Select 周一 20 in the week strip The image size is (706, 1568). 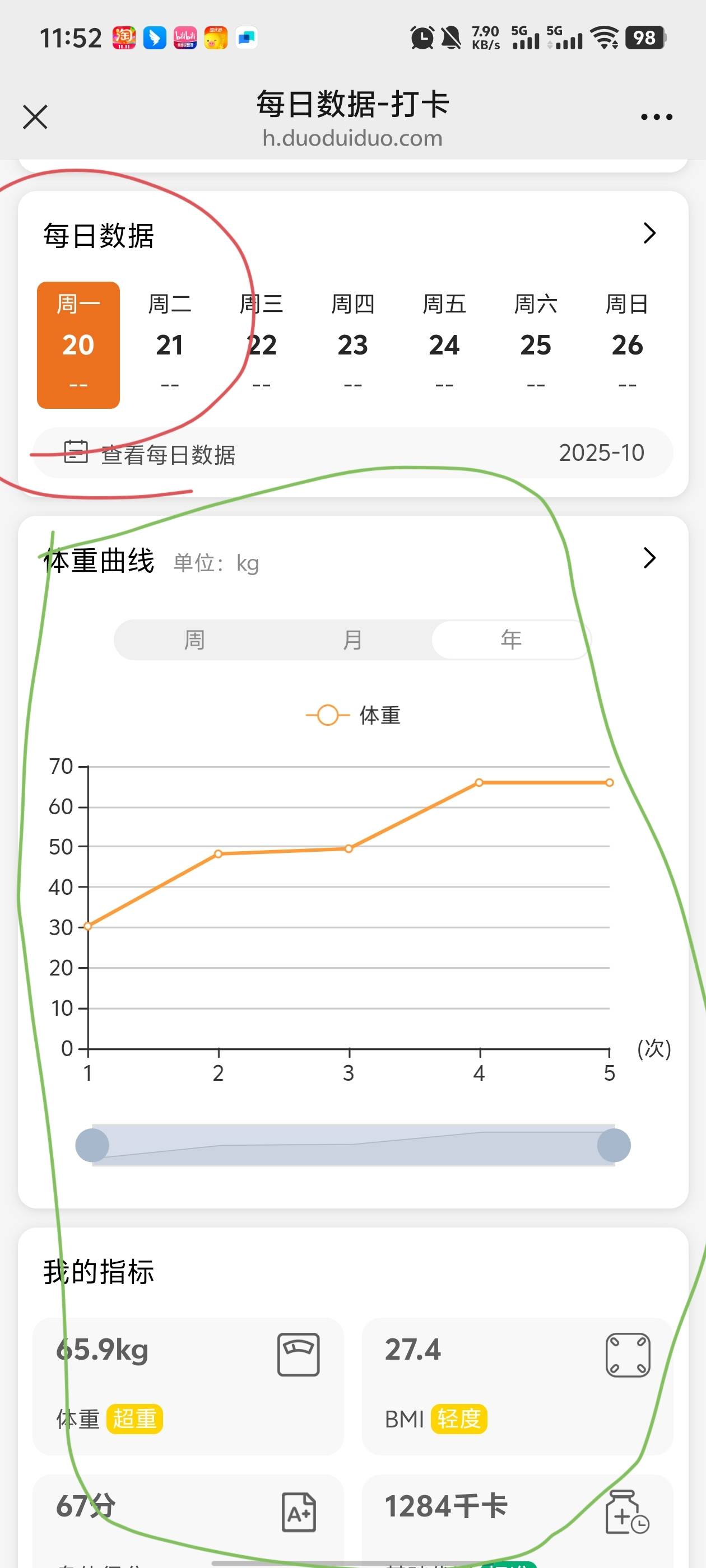(78, 344)
